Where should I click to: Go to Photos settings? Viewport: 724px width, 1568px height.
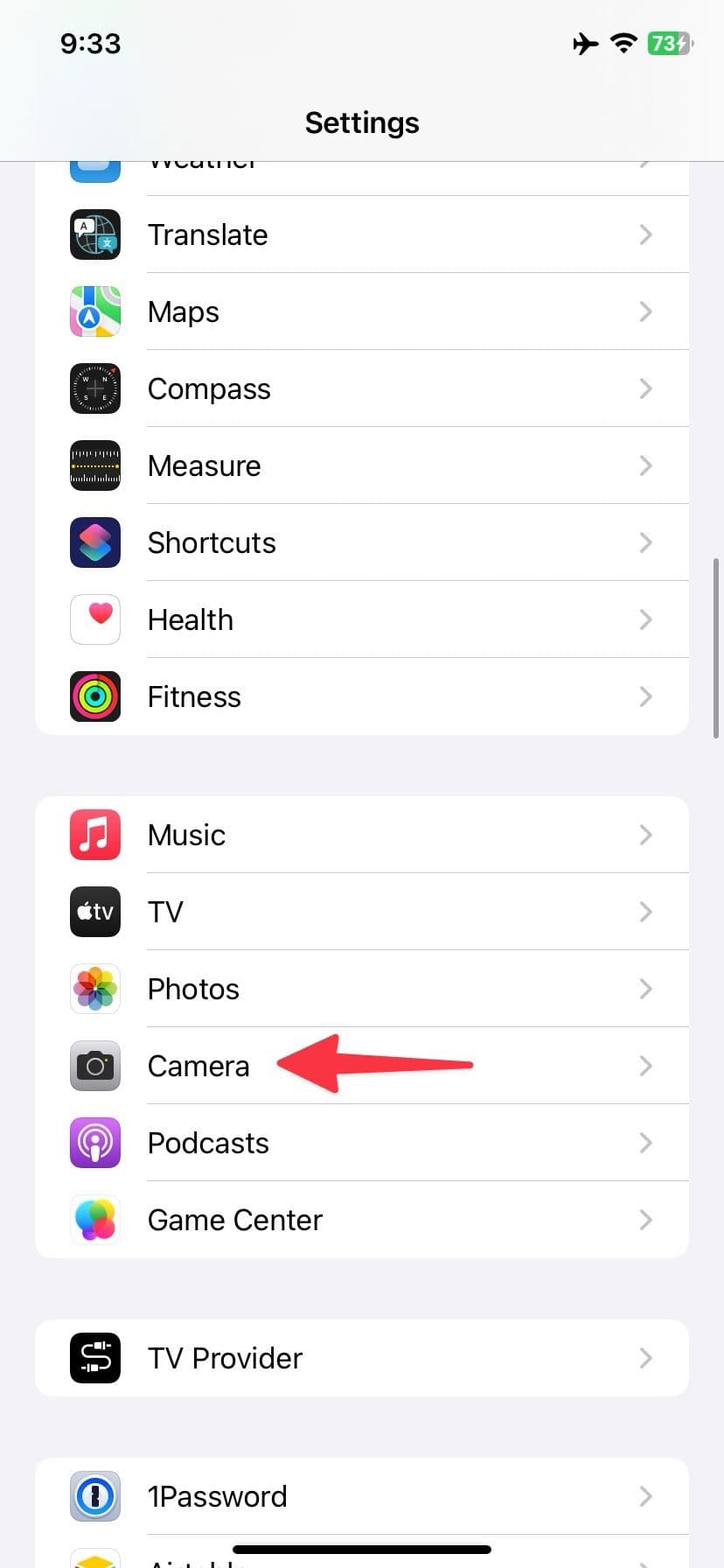[361, 989]
